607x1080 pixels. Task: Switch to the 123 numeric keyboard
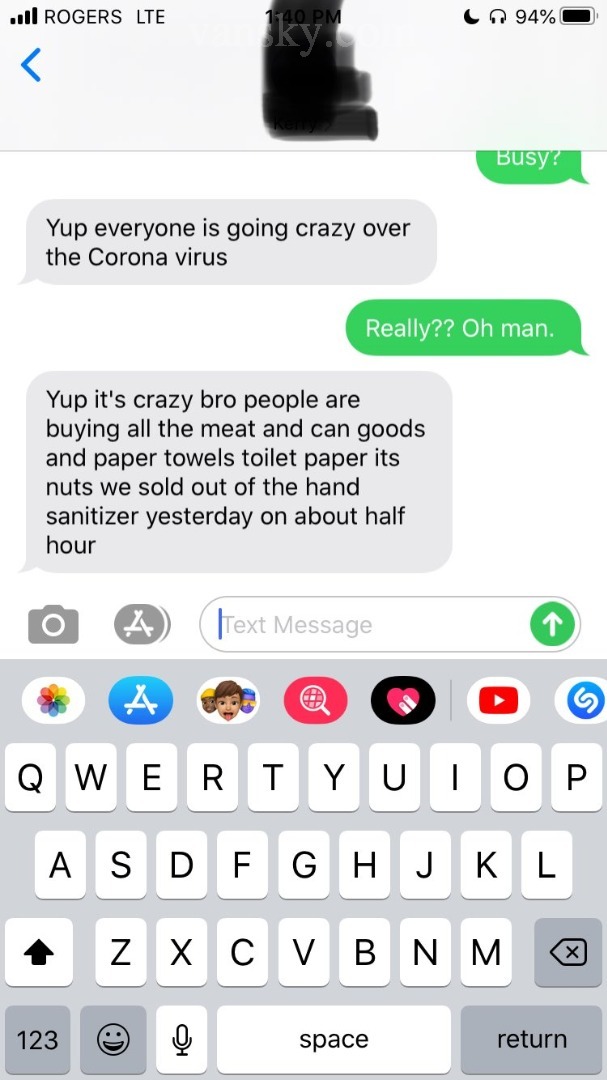pyautogui.click(x=38, y=1040)
